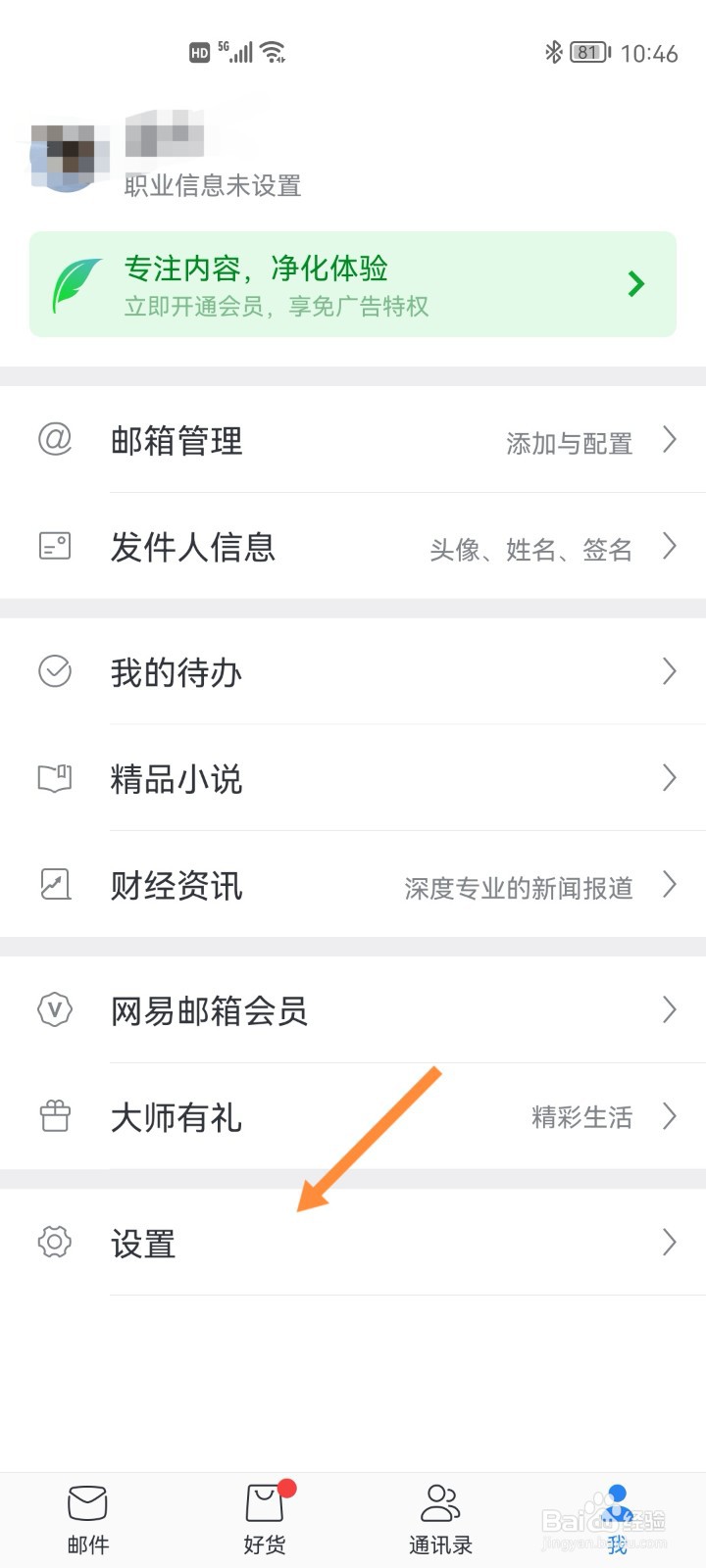Viewport: 706px width, 1568px height.
Task: Select the 我 tab in bottom bar
Action: (x=616, y=1514)
